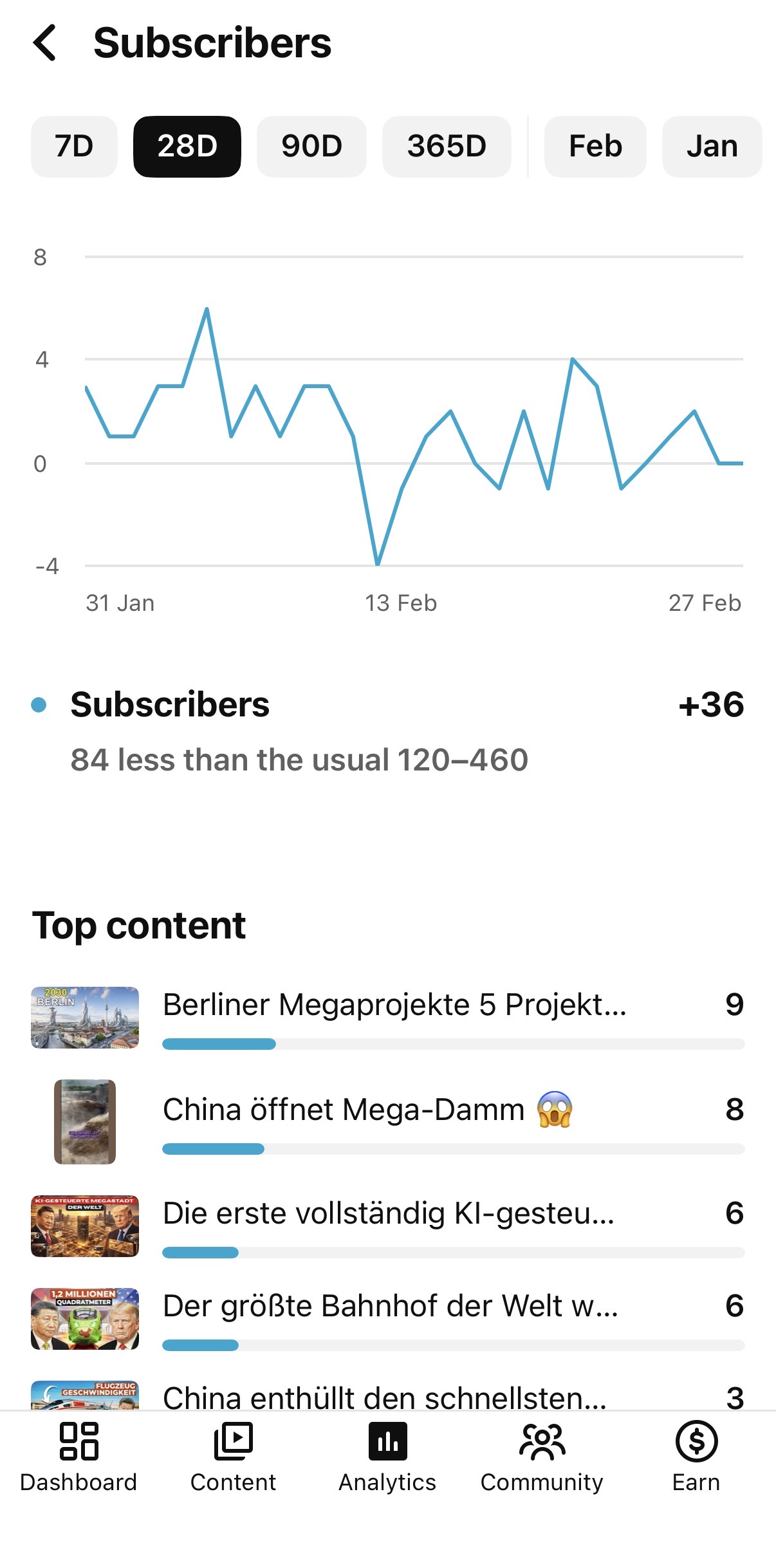The width and height of the screenshot is (776, 1568).
Task: Open Berliner Megaprojekte video stats
Action: (394, 1005)
